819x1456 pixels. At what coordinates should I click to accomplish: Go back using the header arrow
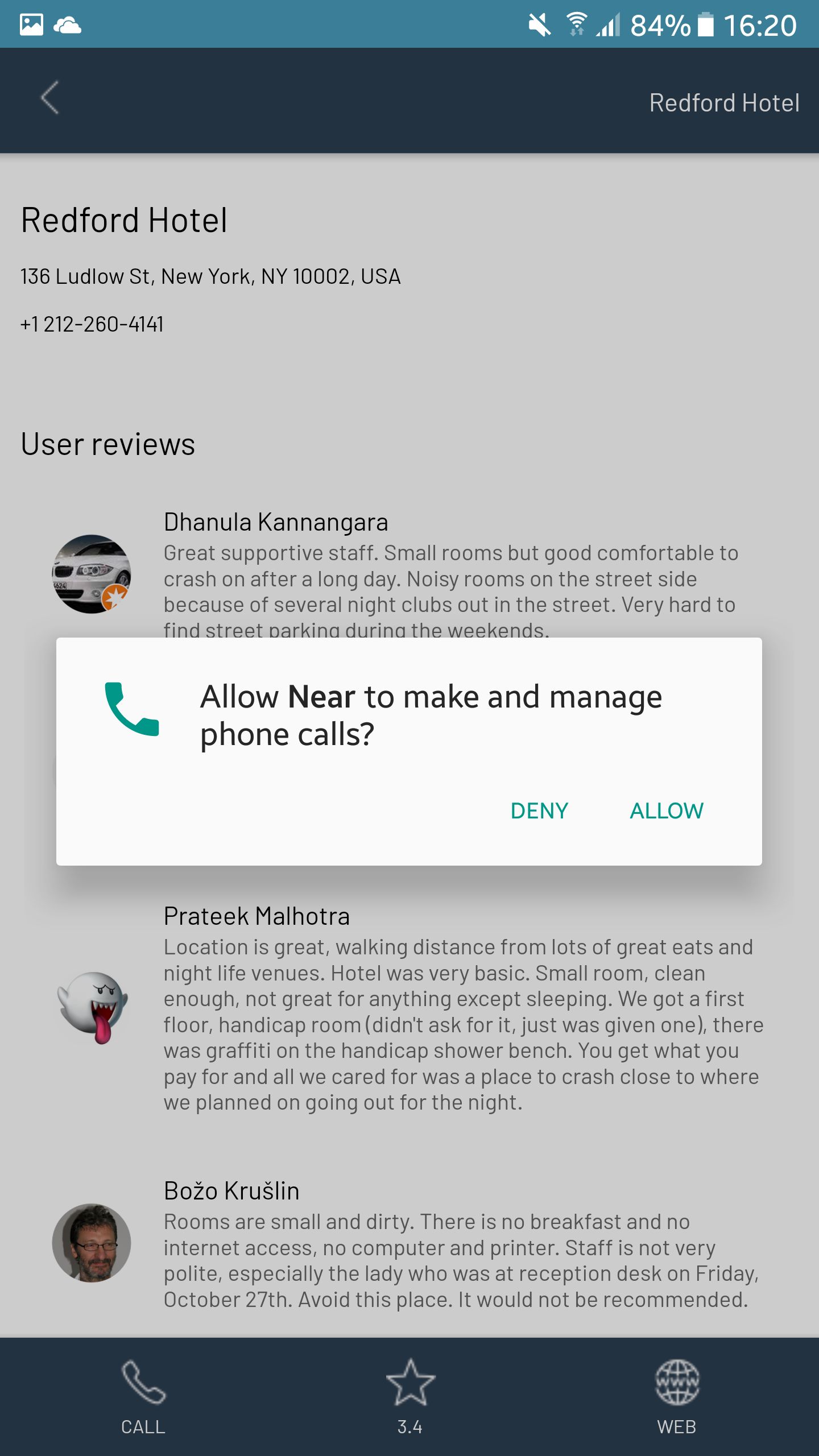pyautogui.click(x=50, y=98)
